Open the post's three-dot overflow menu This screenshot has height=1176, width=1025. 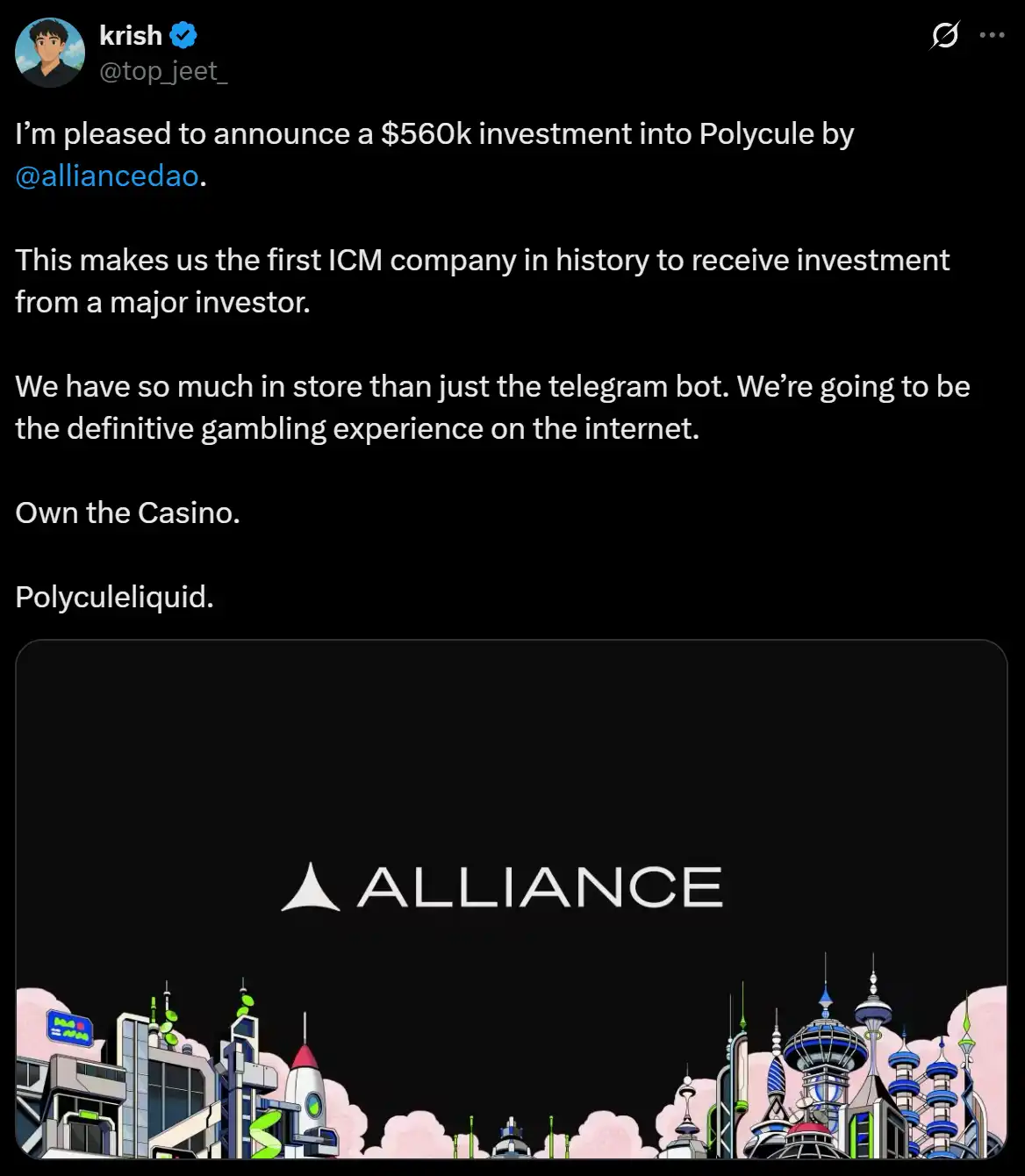pos(992,36)
